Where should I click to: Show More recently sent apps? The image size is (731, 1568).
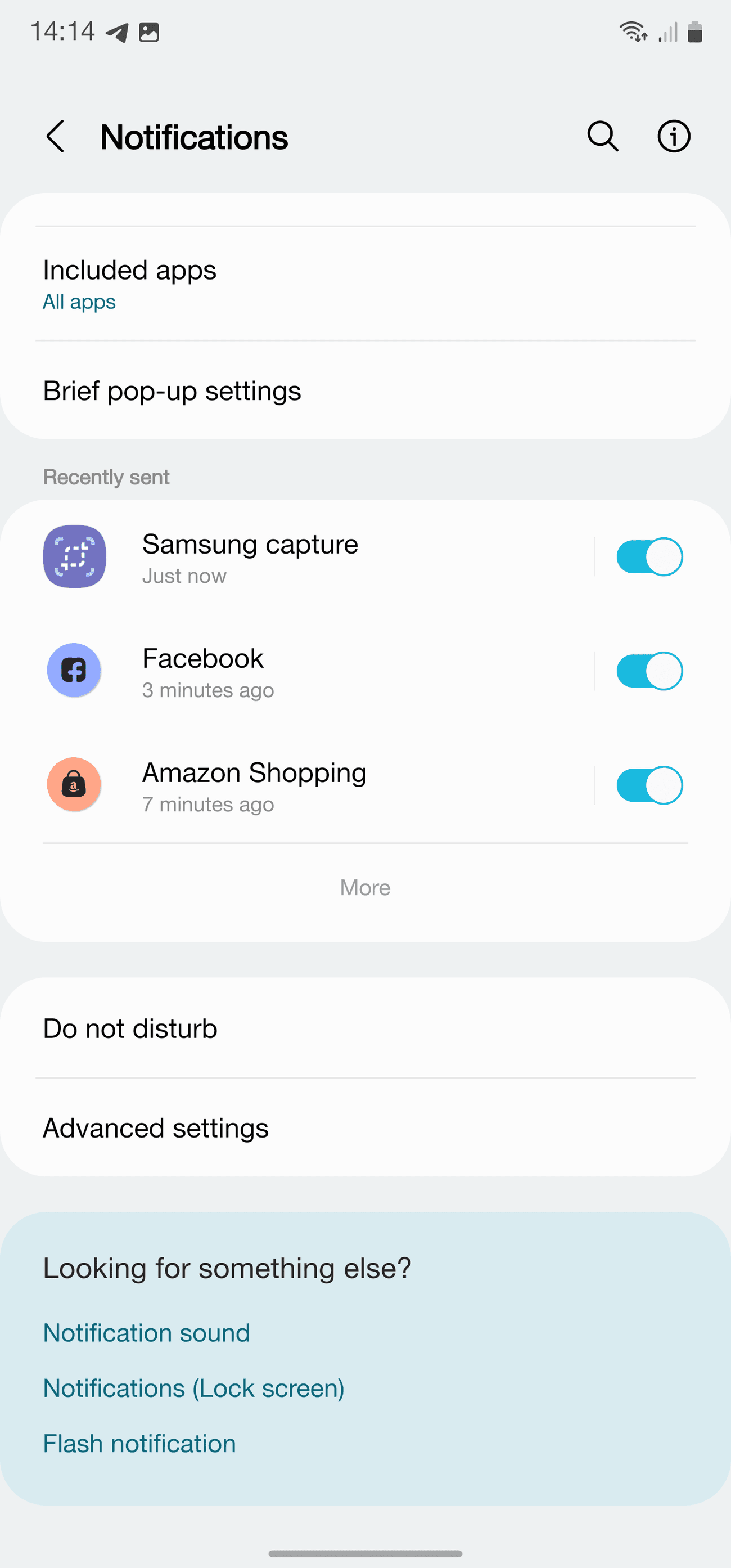pyautogui.click(x=365, y=887)
